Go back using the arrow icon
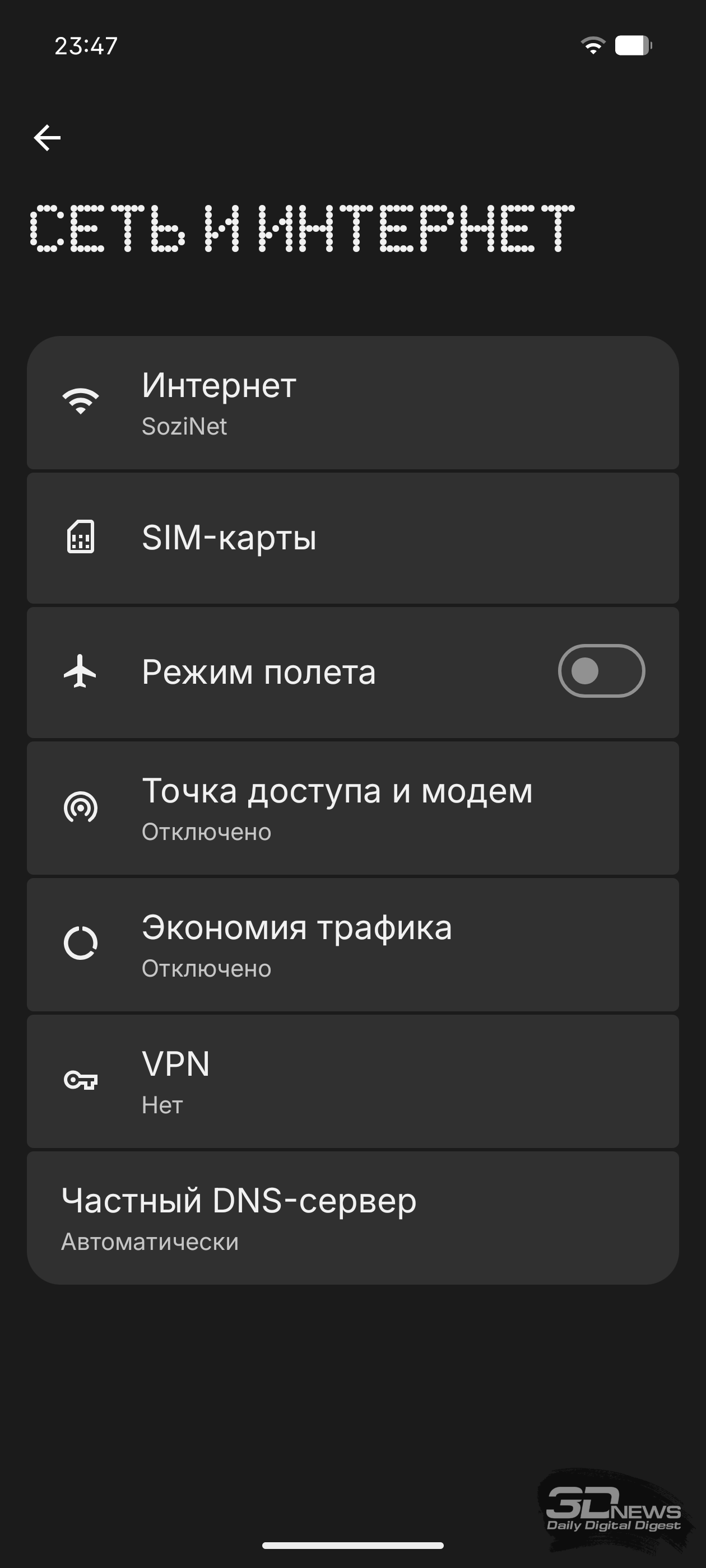This screenshot has width=706, height=1568. (47, 138)
